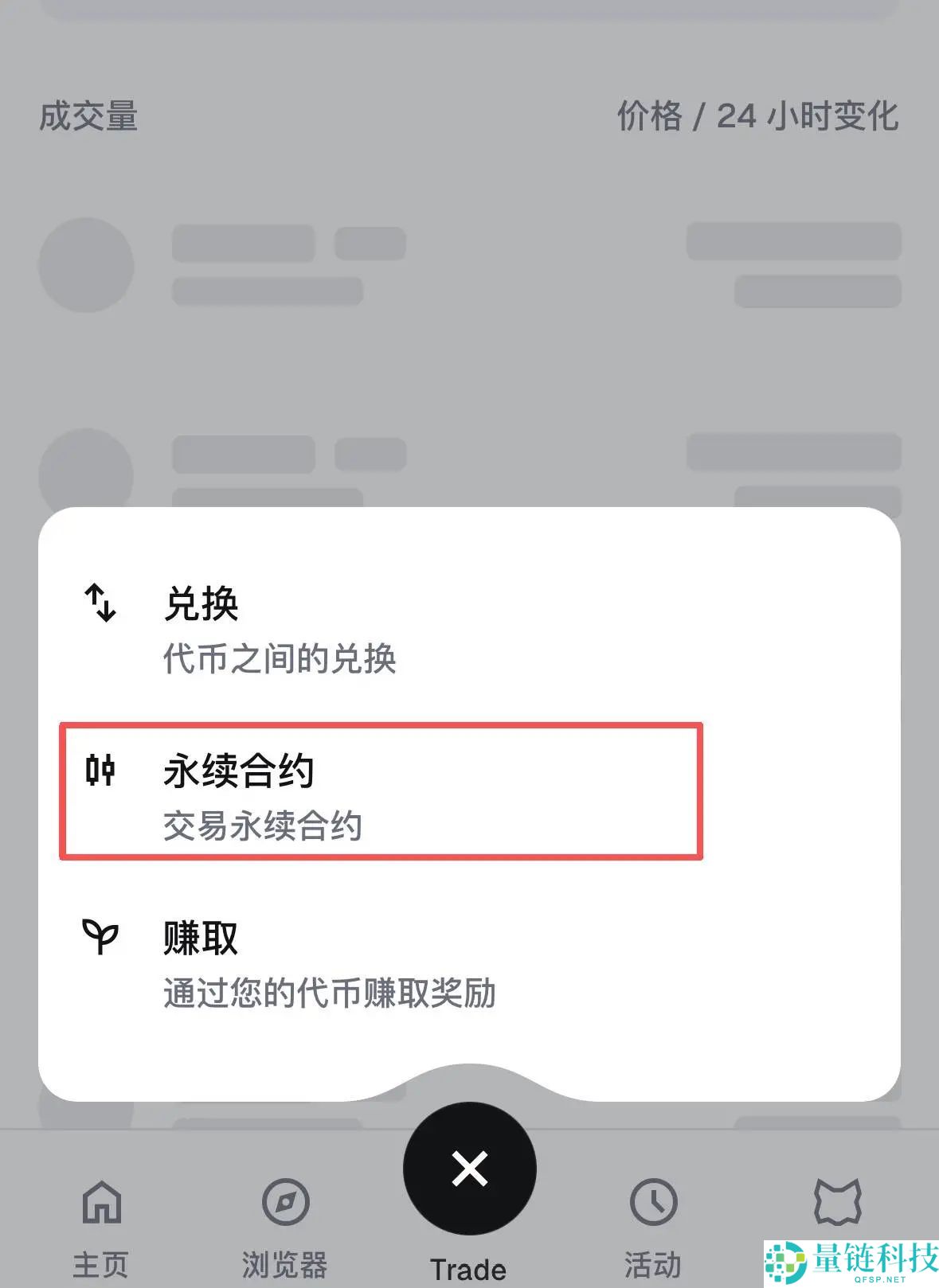Tap the 通过您的代币赚取奖励 description
Viewport: 939px width, 1288px height.
click(x=331, y=995)
